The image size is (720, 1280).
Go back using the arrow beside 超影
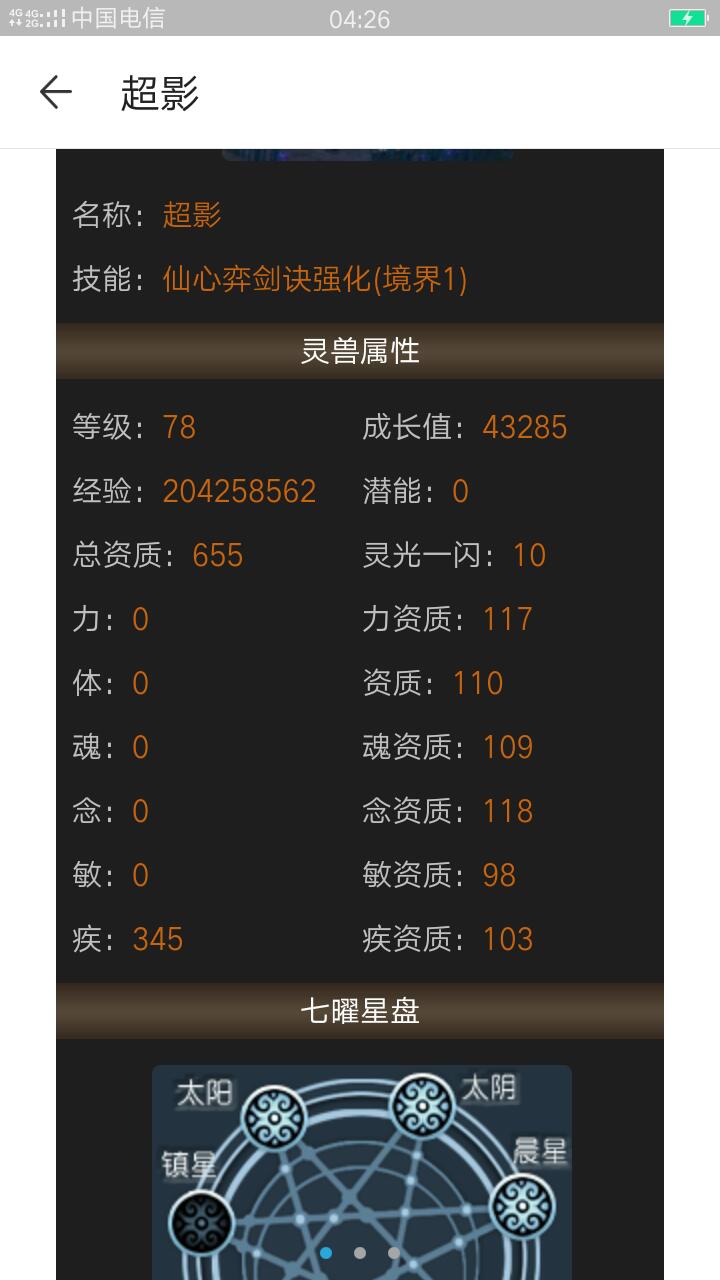pyautogui.click(x=56, y=92)
